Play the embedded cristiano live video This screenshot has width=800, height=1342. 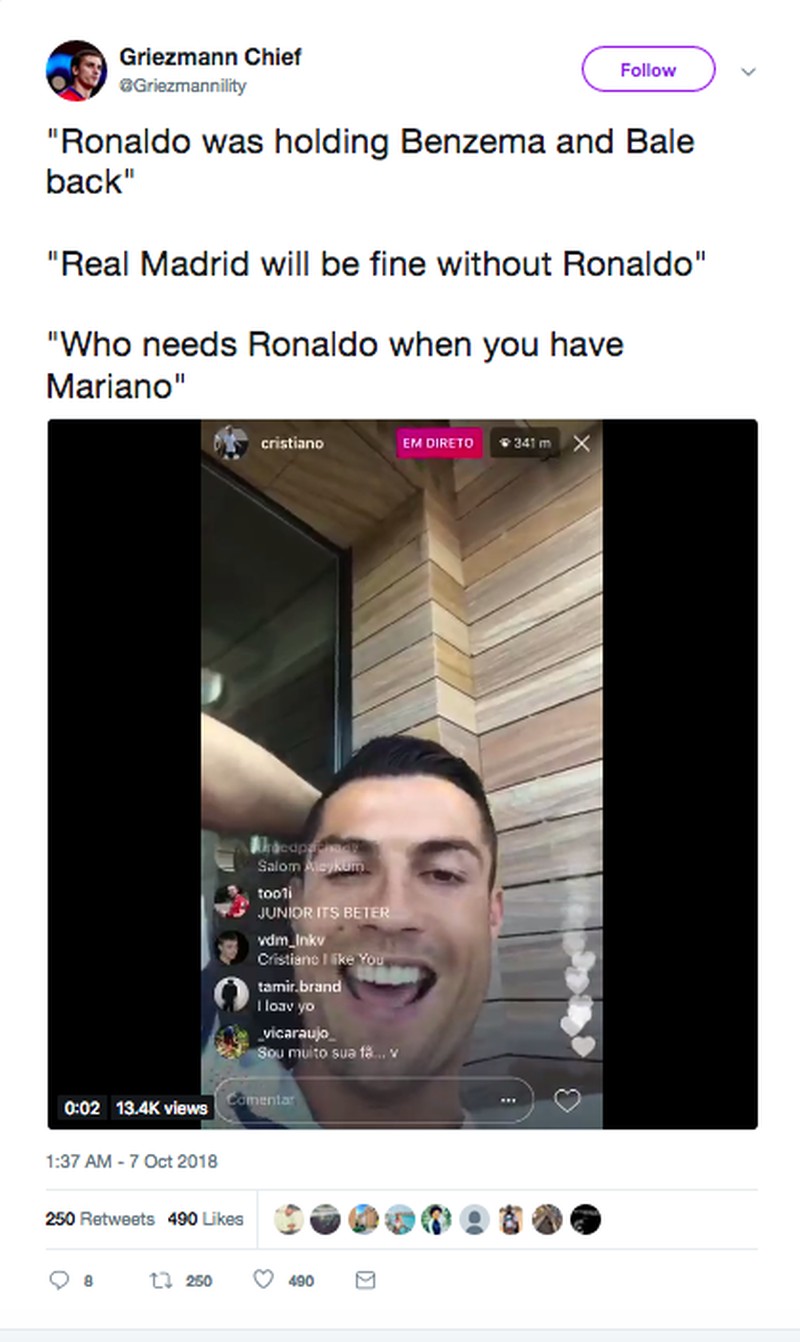point(402,774)
